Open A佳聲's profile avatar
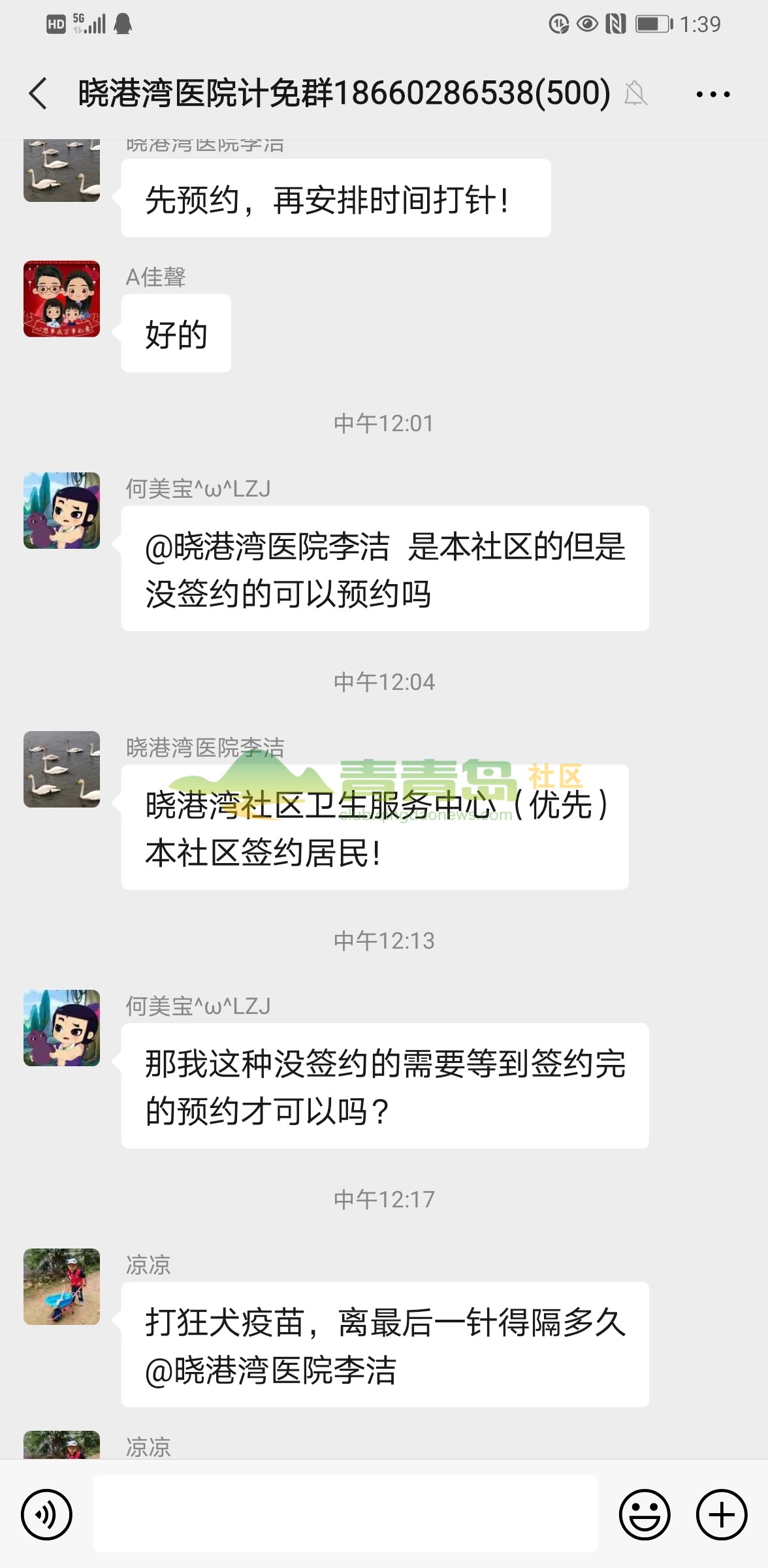The width and height of the screenshot is (768, 1568). (x=62, y=299)
